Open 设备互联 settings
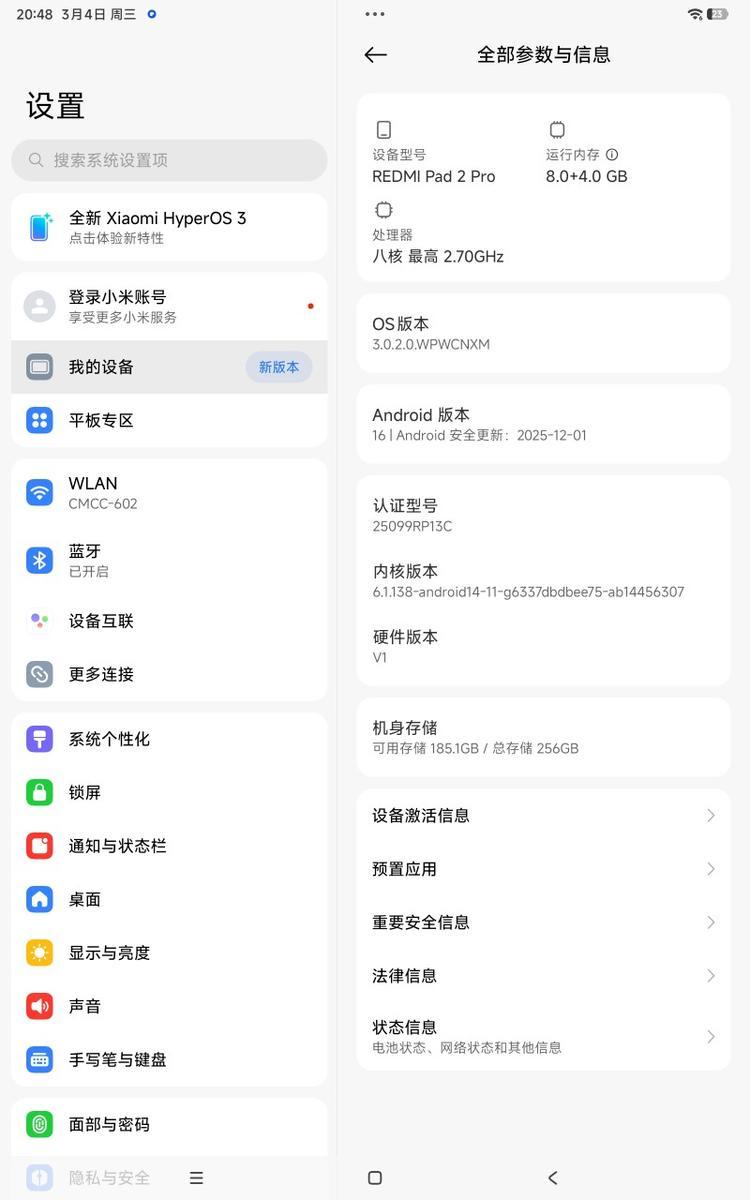Image resolution: width=750 pixels, height=1200 pixels. (169, 621)
